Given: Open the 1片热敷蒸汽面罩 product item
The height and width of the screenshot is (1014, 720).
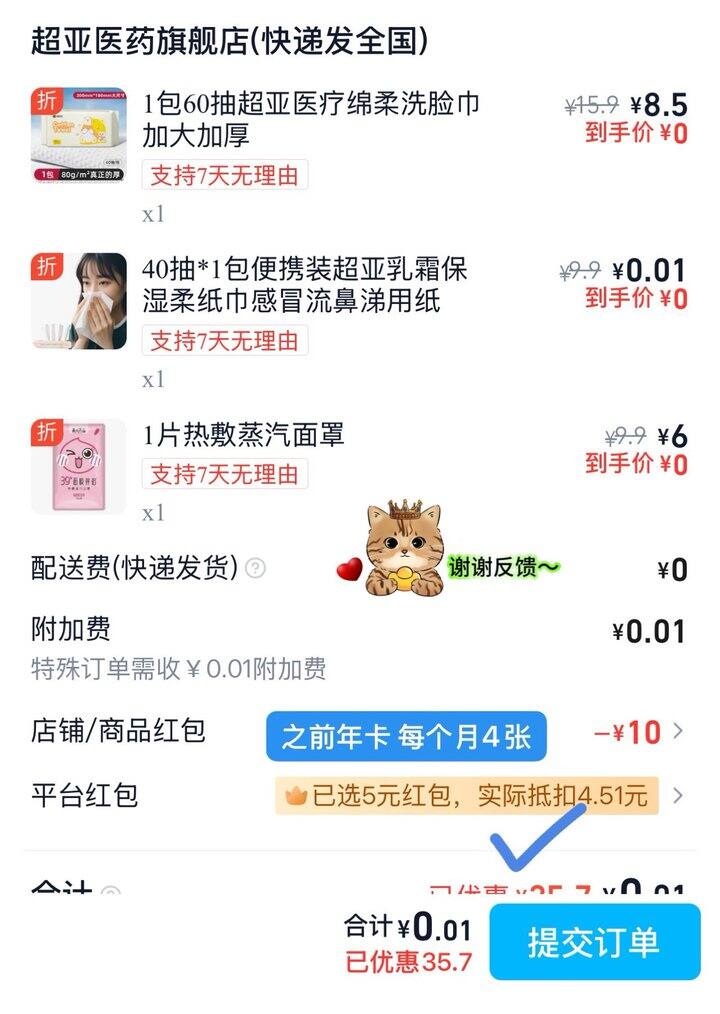Looking at the screenshot, I should coord(244,435).
